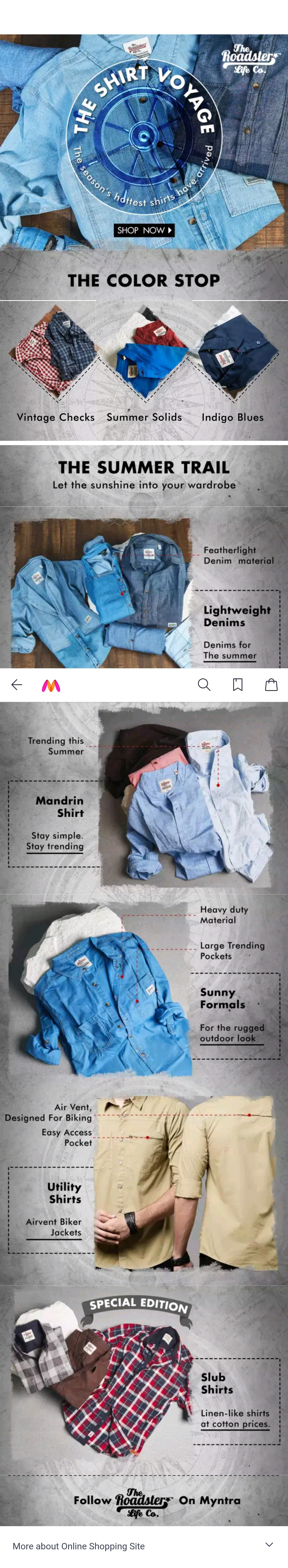Tap Follow Roadster On Myntra banner
This screenshot has height=1568, width=288.
144,1501
